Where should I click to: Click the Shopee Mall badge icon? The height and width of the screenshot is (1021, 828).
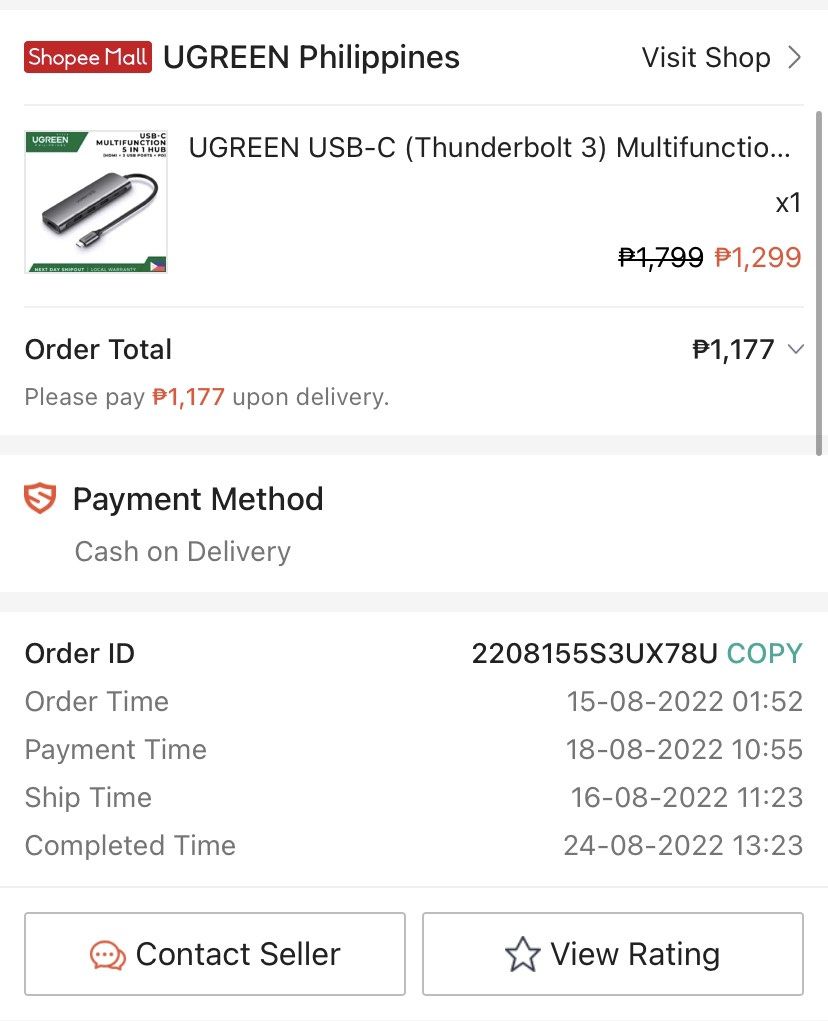click(86, 57)
